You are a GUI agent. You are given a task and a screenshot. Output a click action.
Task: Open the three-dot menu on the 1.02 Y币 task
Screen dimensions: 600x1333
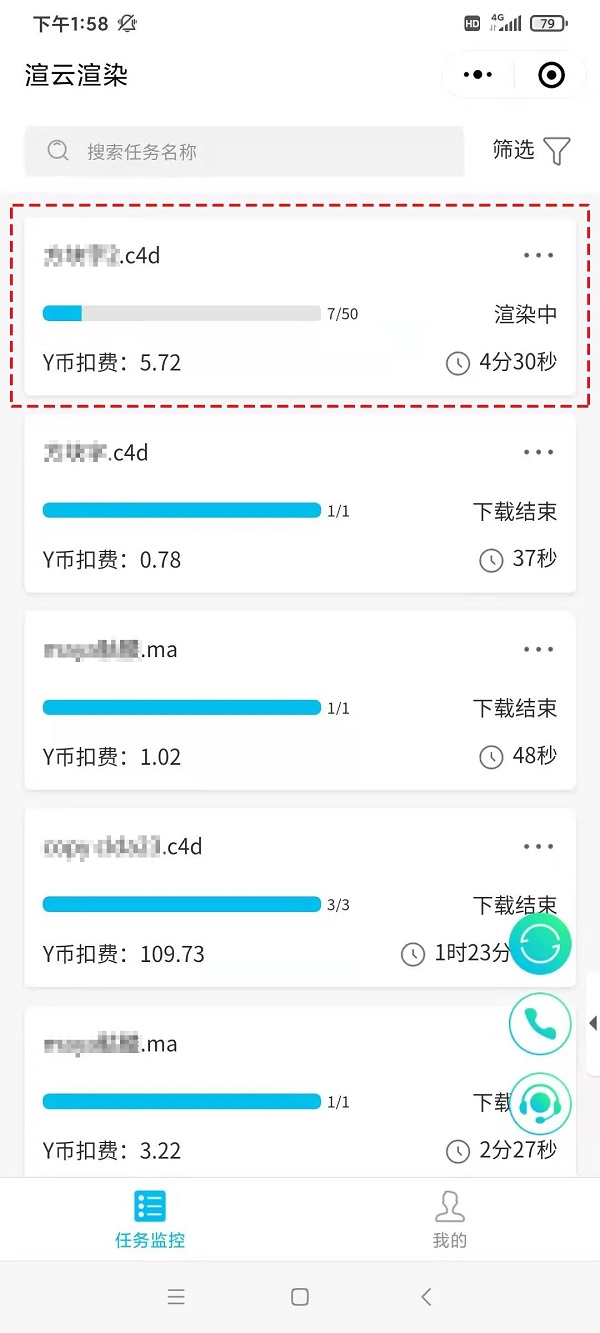coord(538,650)
